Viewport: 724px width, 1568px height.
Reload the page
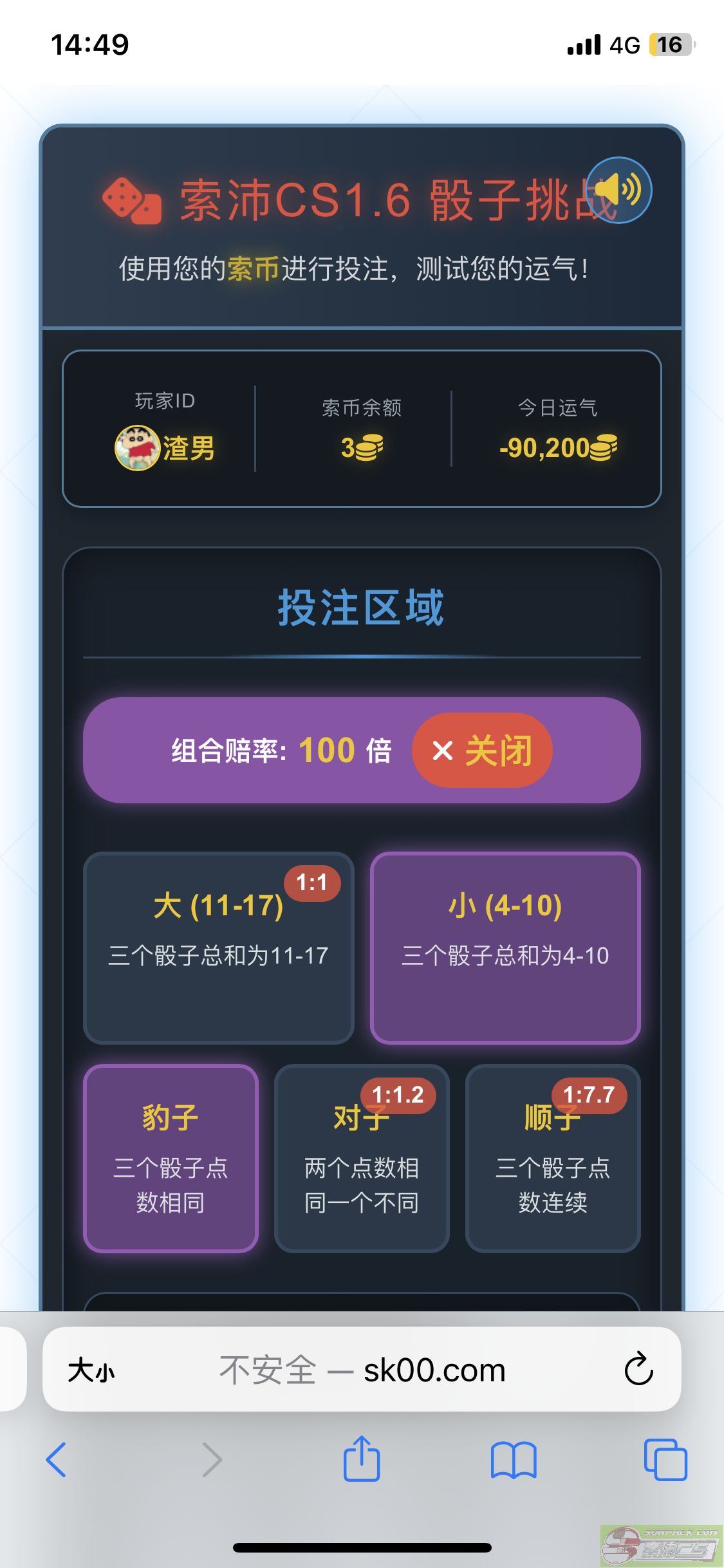point(638,1370)
